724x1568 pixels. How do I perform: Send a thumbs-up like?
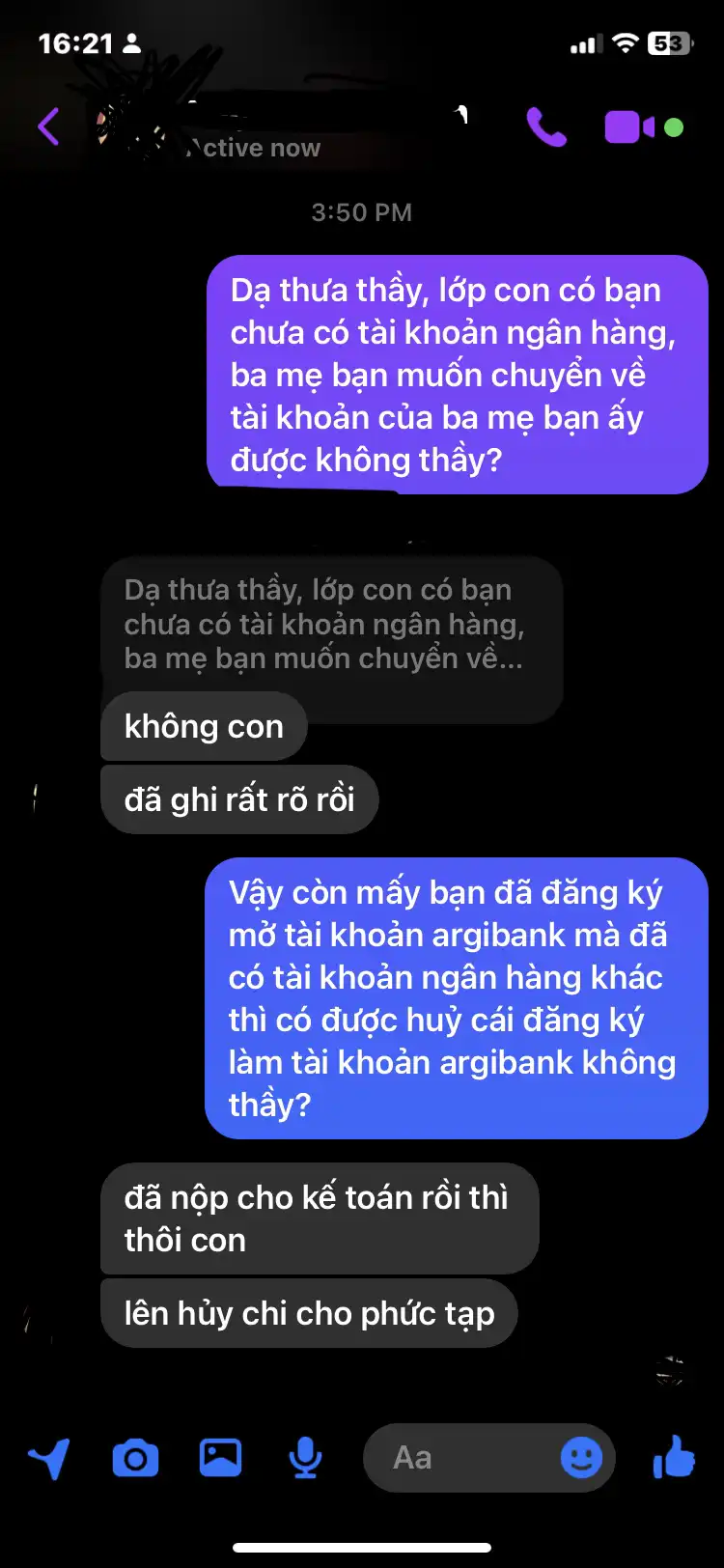pyautogui.click(x=673, y=1458)
